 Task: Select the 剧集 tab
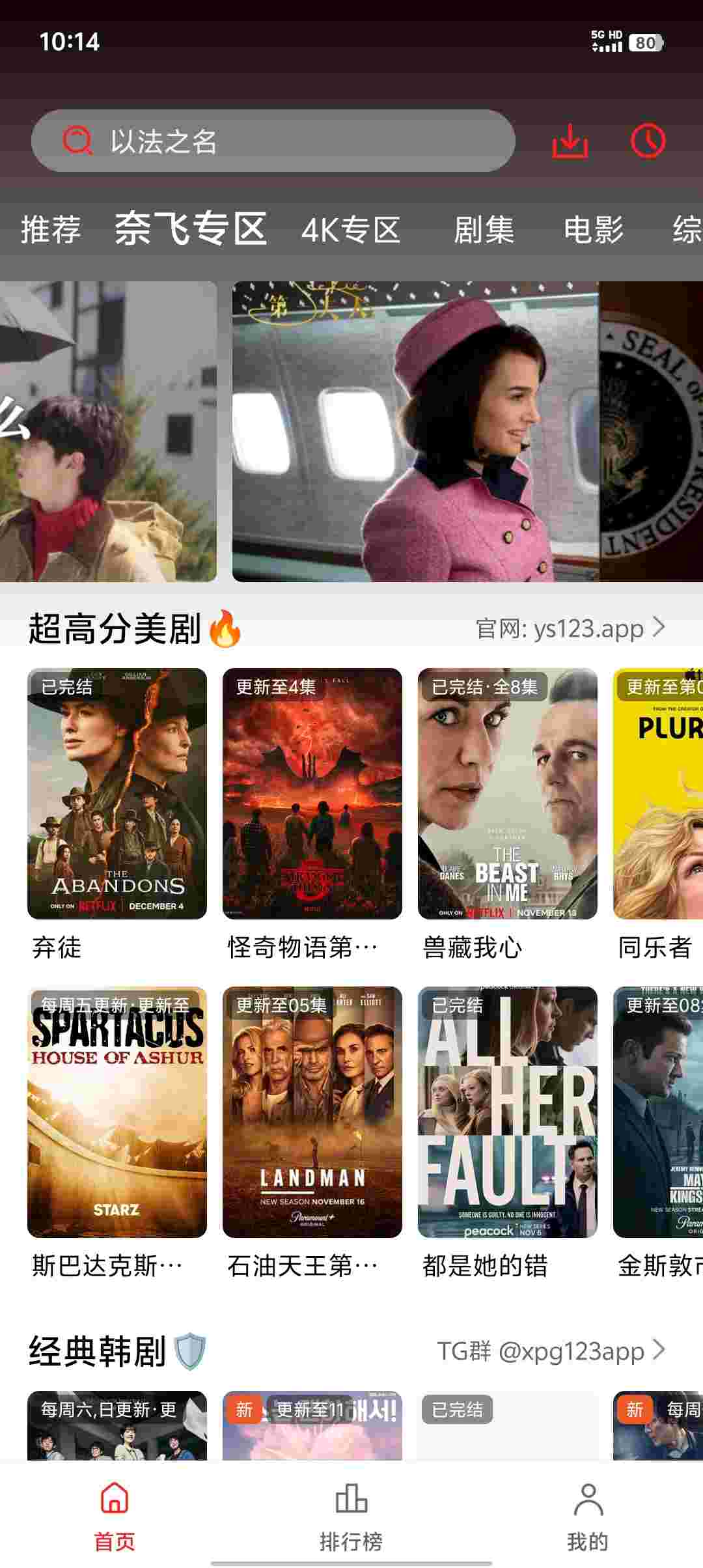click(484, 230)
